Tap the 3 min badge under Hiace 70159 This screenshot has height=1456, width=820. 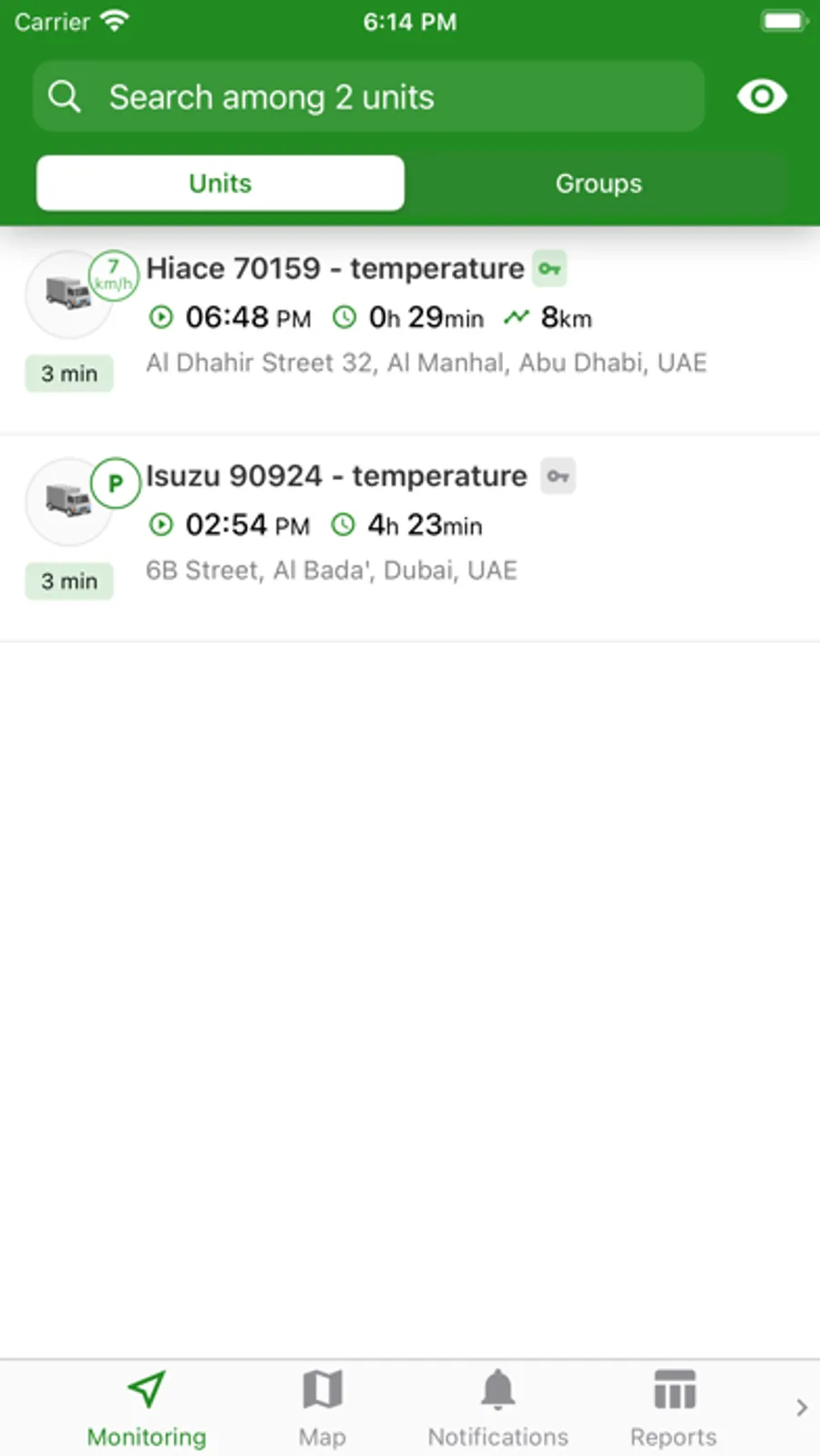(x=68, y=373)
